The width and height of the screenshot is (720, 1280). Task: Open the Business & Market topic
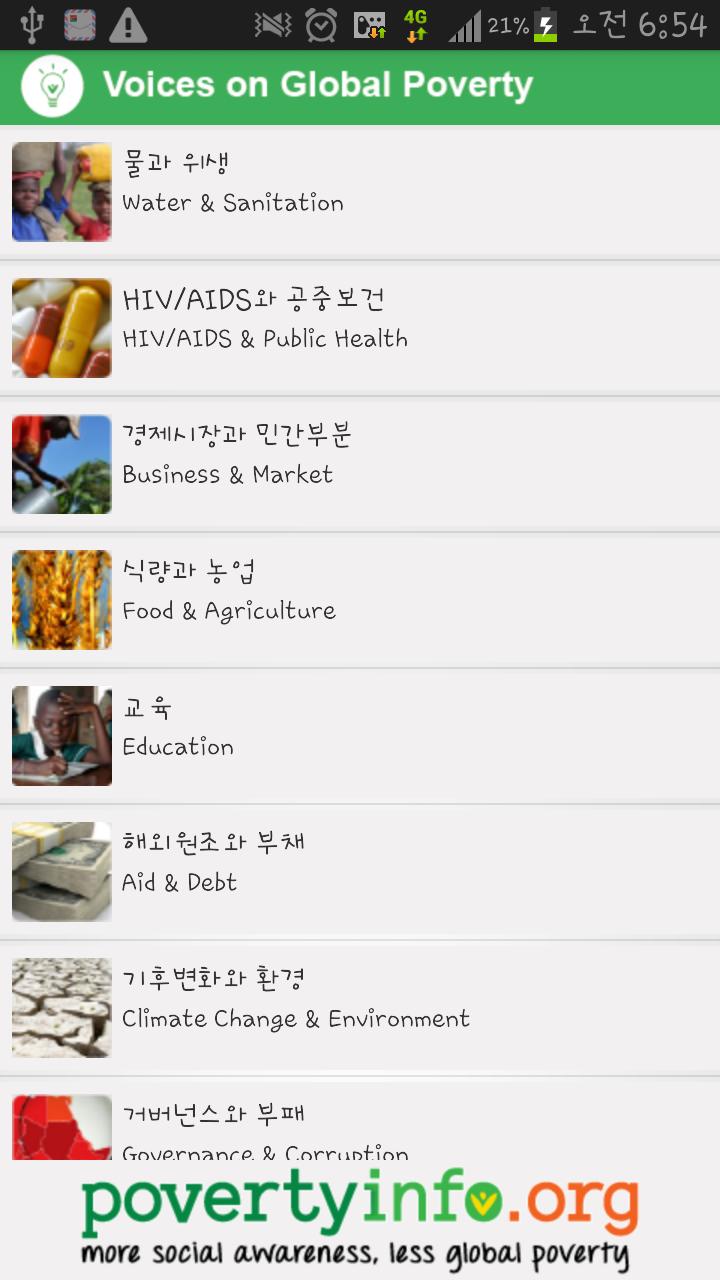pyautogui.click(x=360, y=464)
